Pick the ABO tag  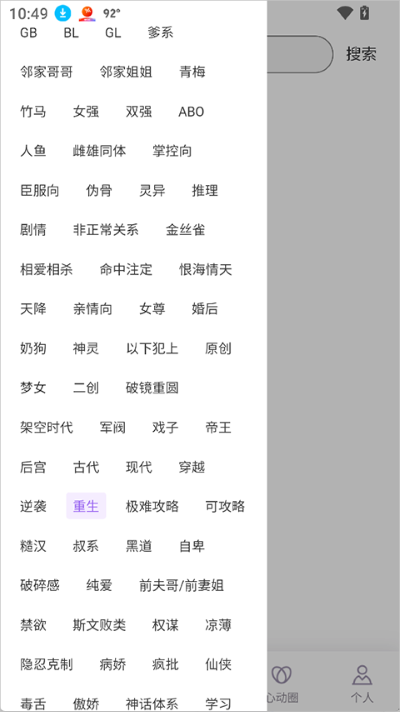coord(191,111)
